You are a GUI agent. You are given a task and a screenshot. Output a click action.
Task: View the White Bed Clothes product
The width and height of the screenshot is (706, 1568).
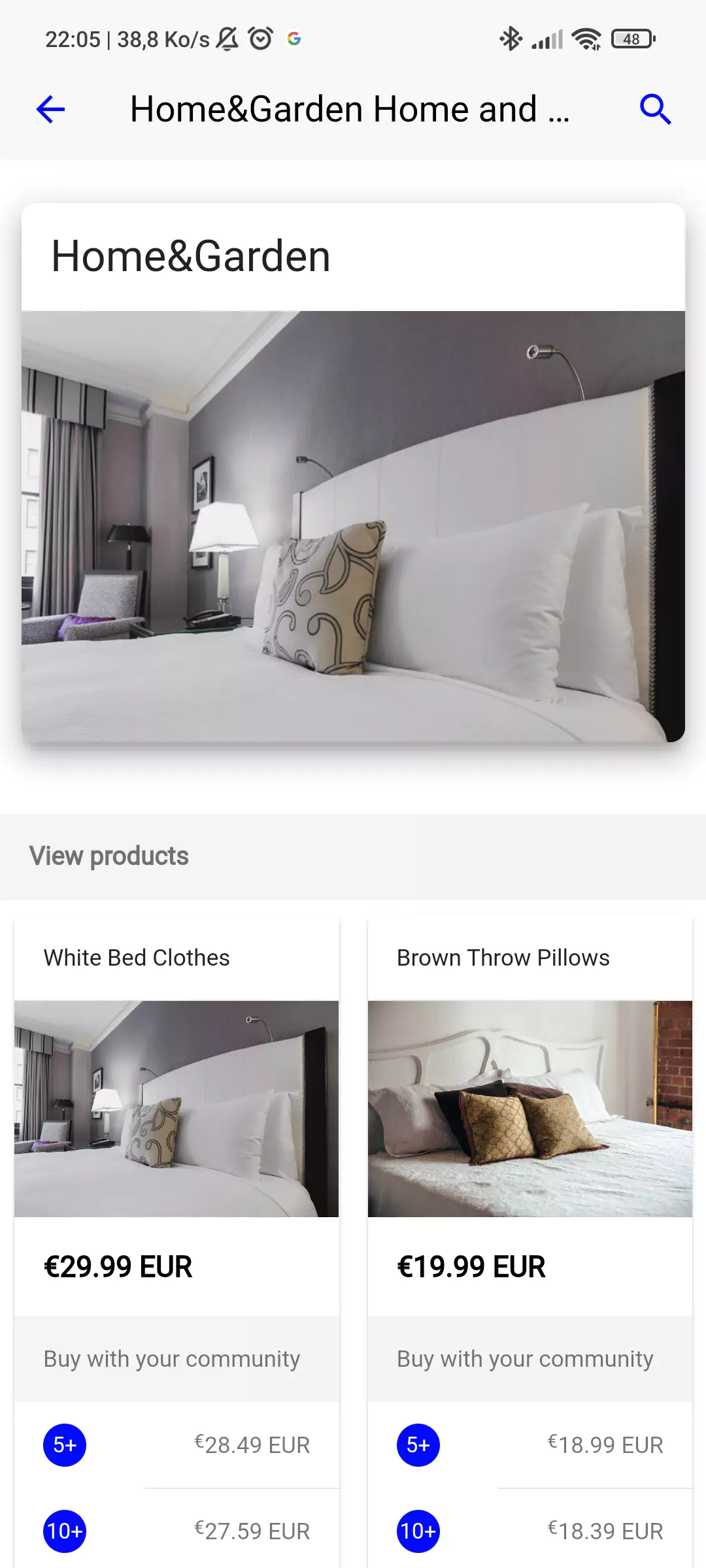pos(176,1108)
